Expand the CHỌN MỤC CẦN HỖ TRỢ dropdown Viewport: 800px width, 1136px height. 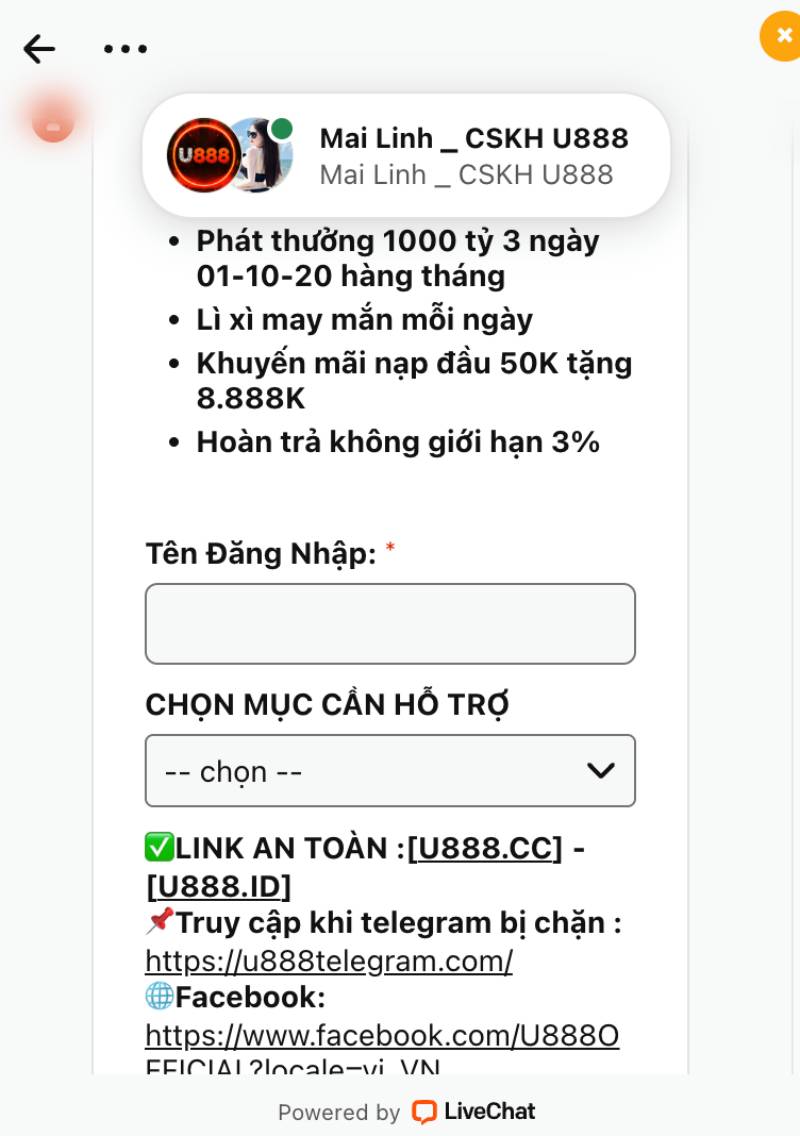pos(390,771)
